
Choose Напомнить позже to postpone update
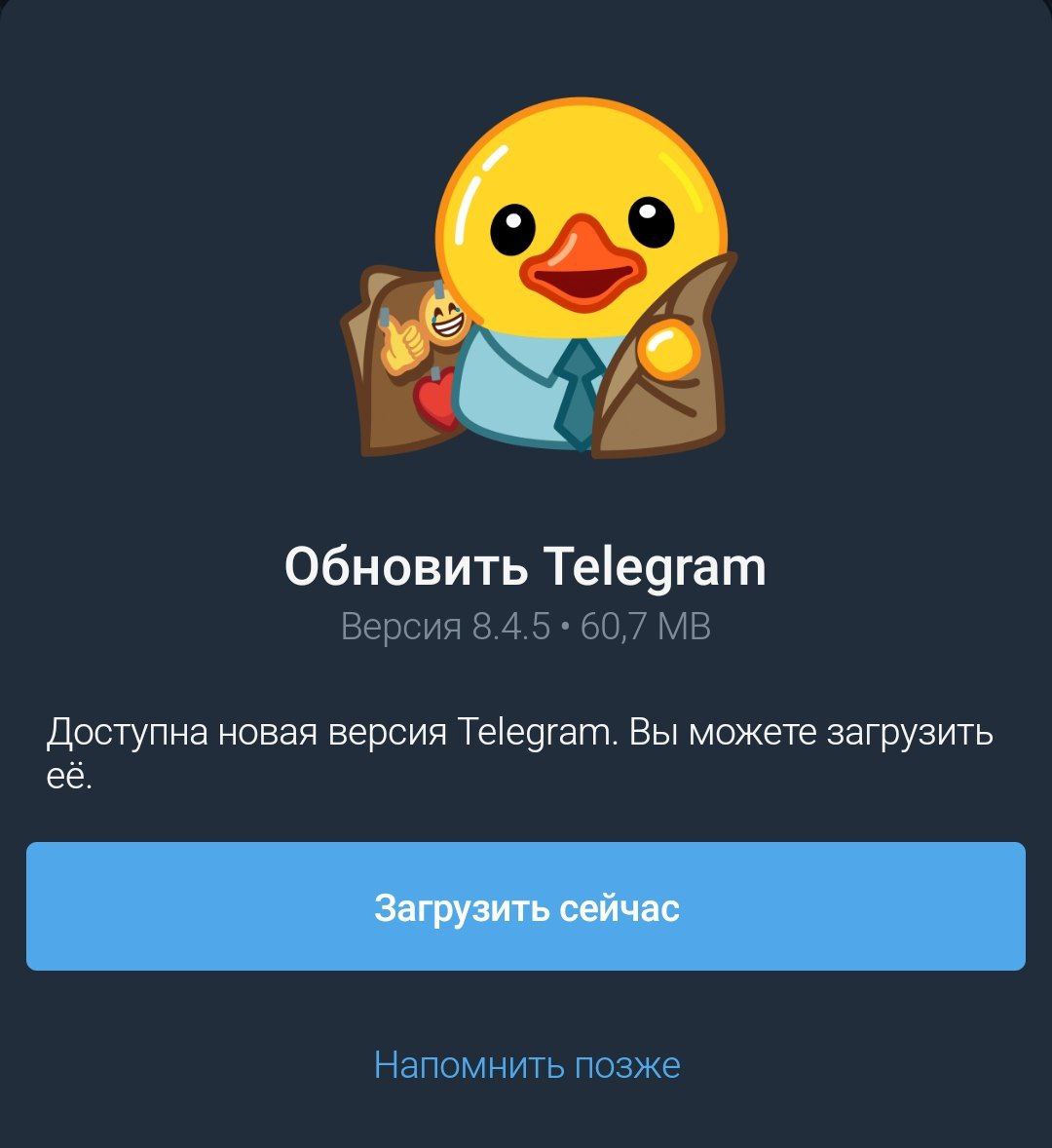click(x=526, y=1064)
